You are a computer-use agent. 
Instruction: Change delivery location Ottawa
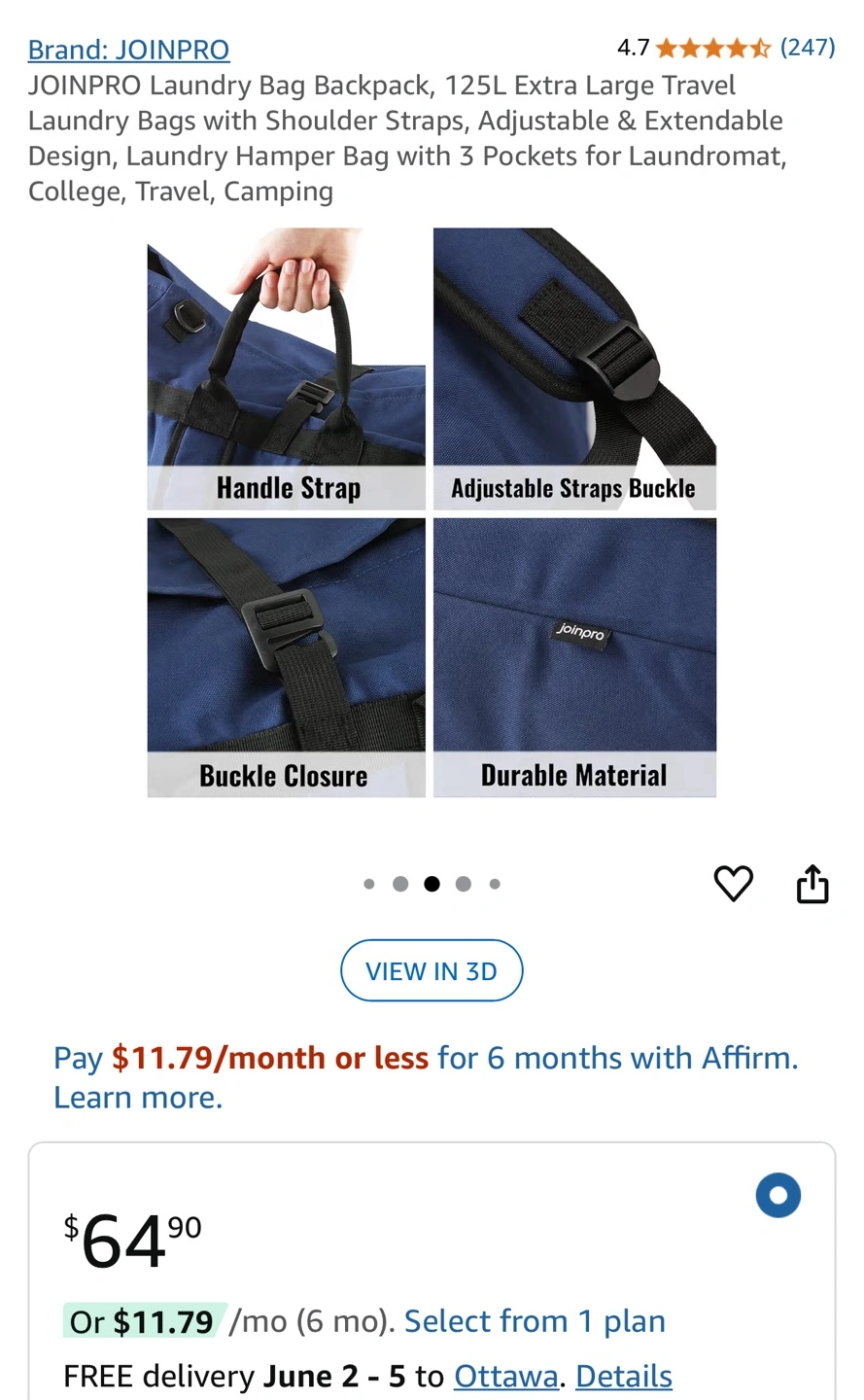pyautogui.click(x=506, y=1377)
